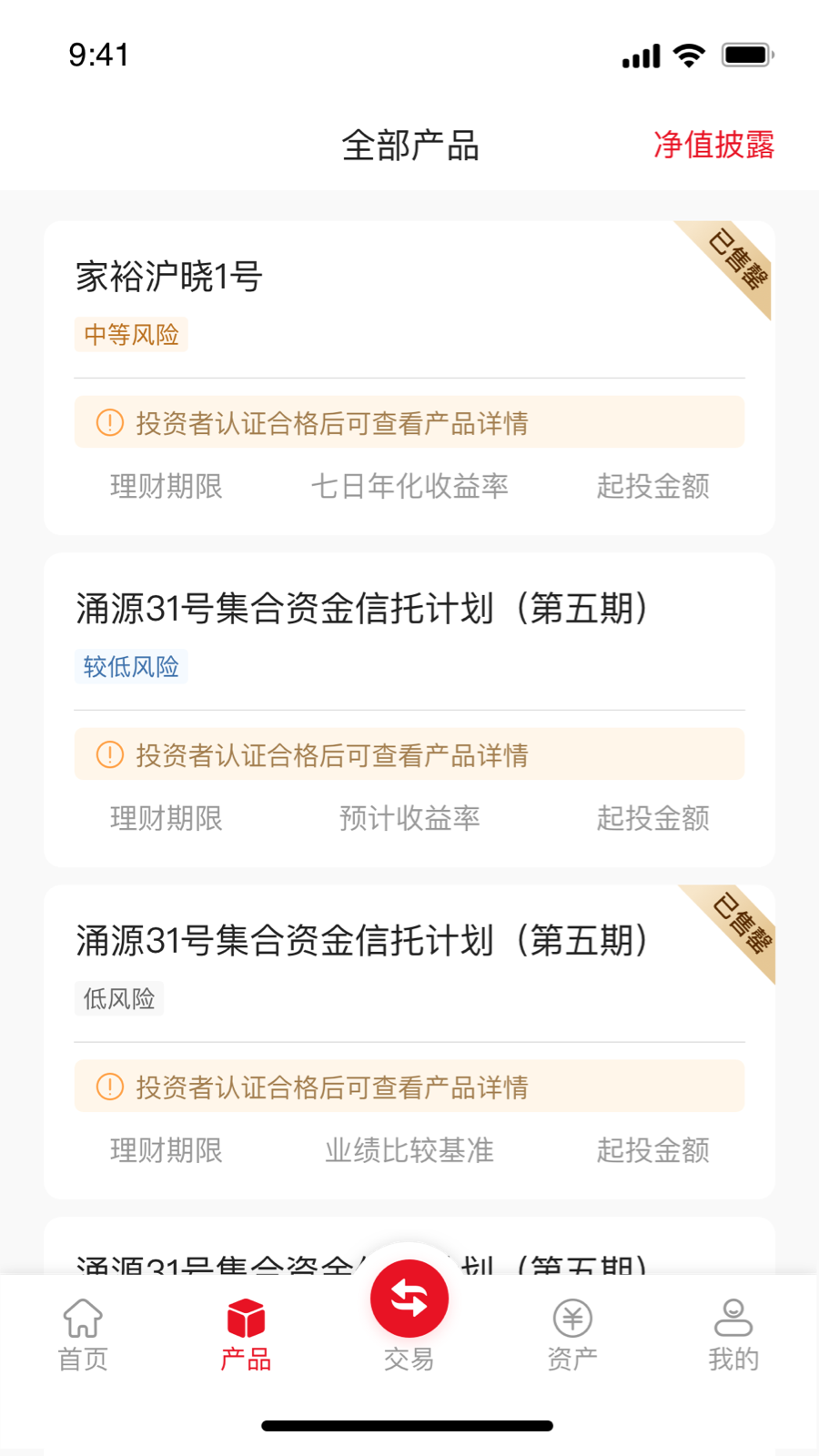Select the 较低风险 risk label

[x=131, y=666]
